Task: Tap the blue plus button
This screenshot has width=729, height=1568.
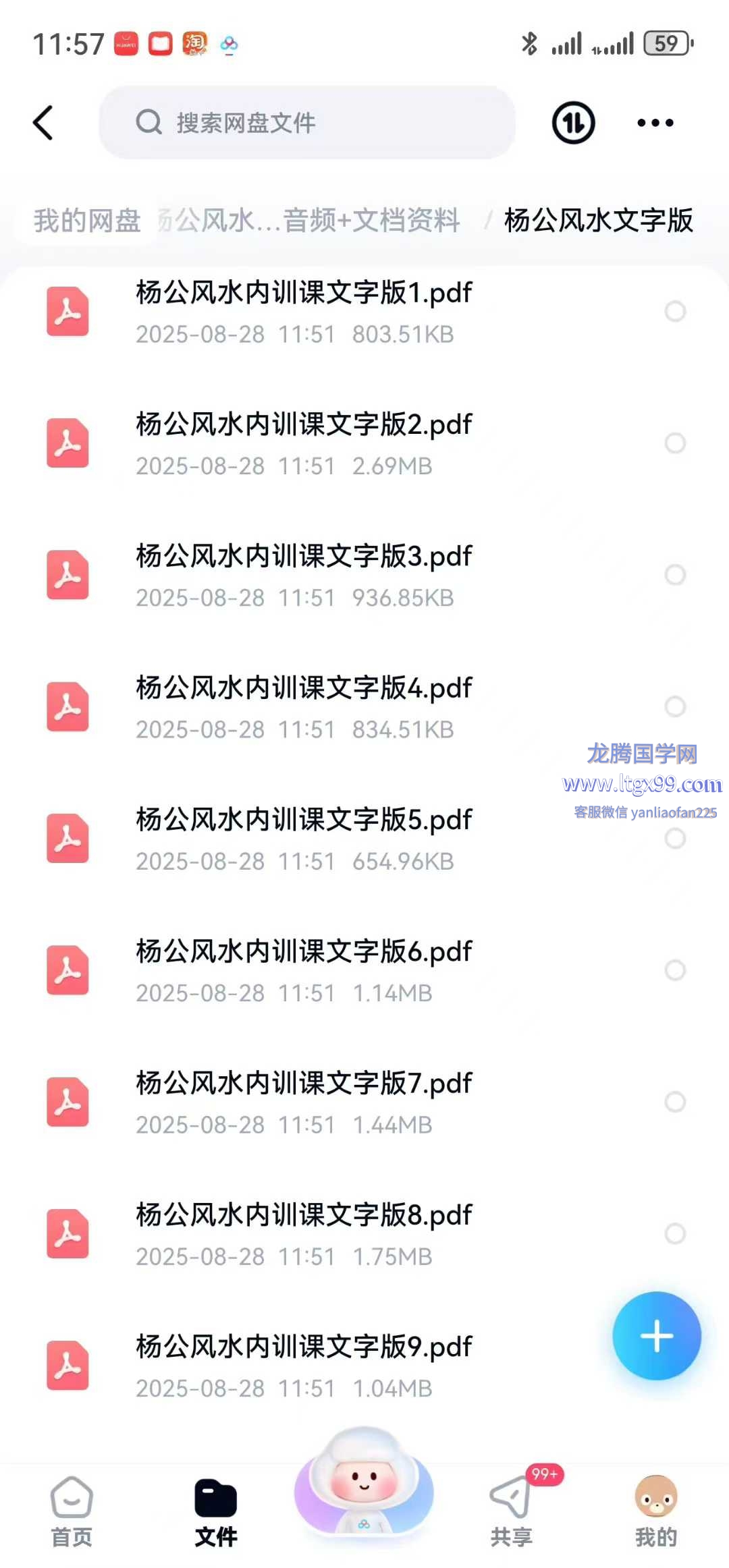Action: pyautogui.click(x=656, y=1336)
